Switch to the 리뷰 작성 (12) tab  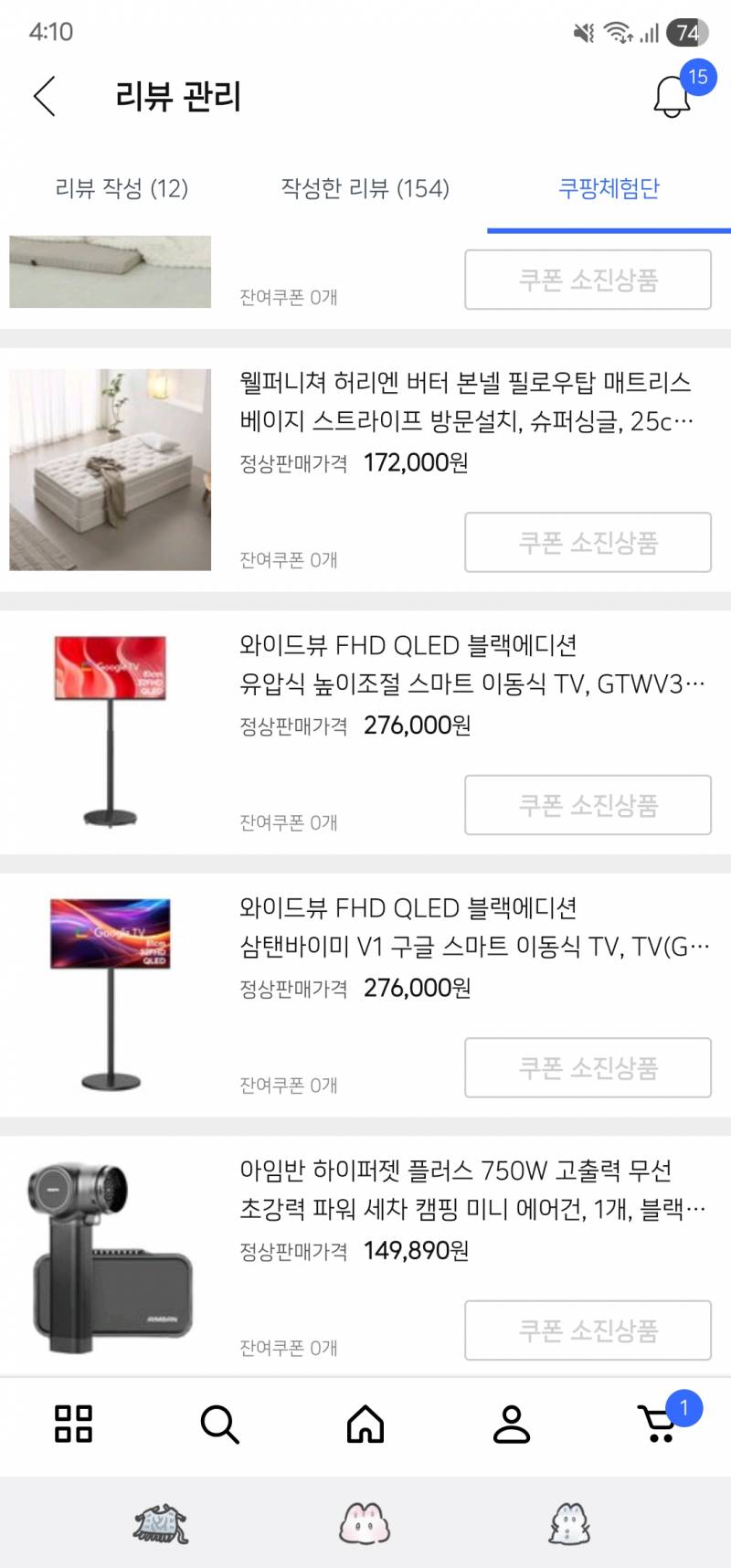(x=122, y=189)
